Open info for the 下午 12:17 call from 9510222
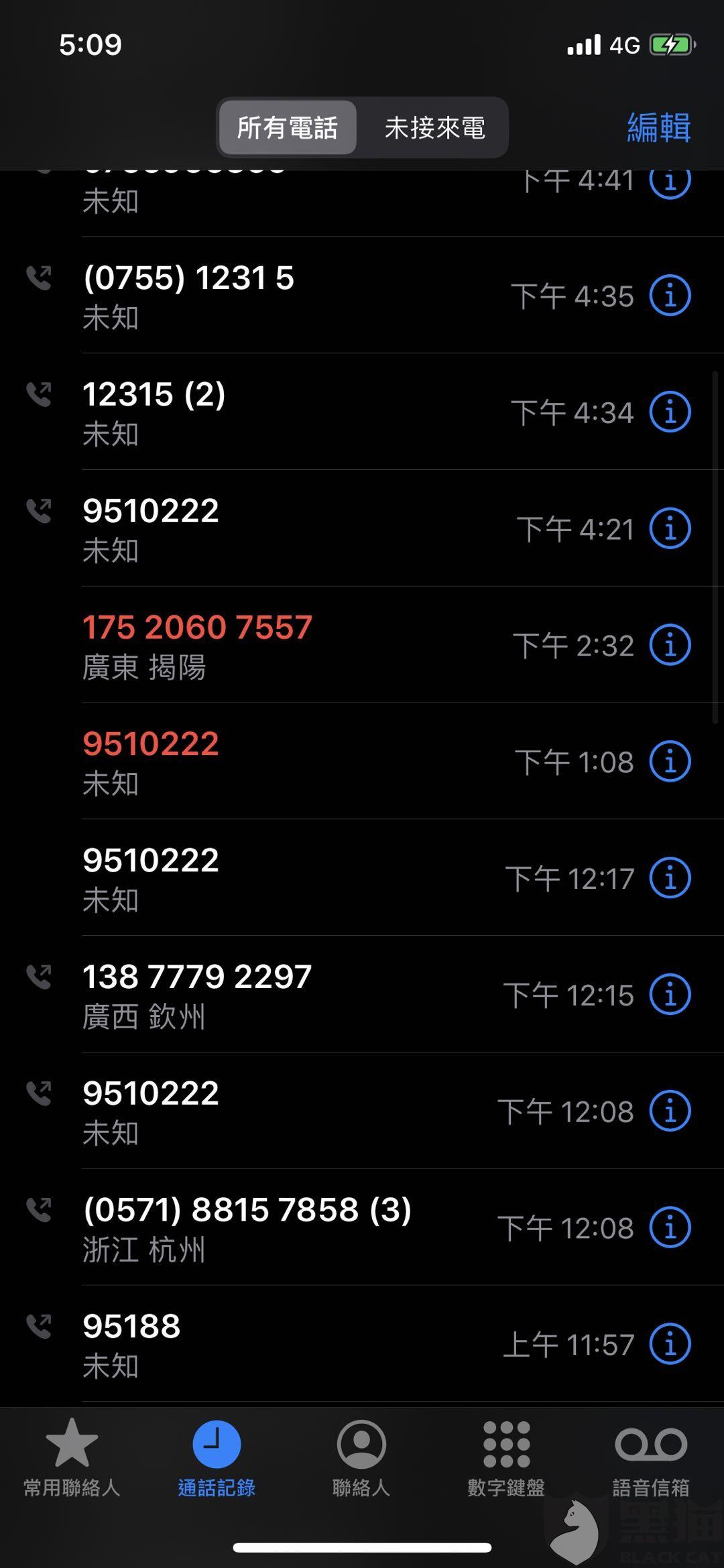 tap(670, 878)
